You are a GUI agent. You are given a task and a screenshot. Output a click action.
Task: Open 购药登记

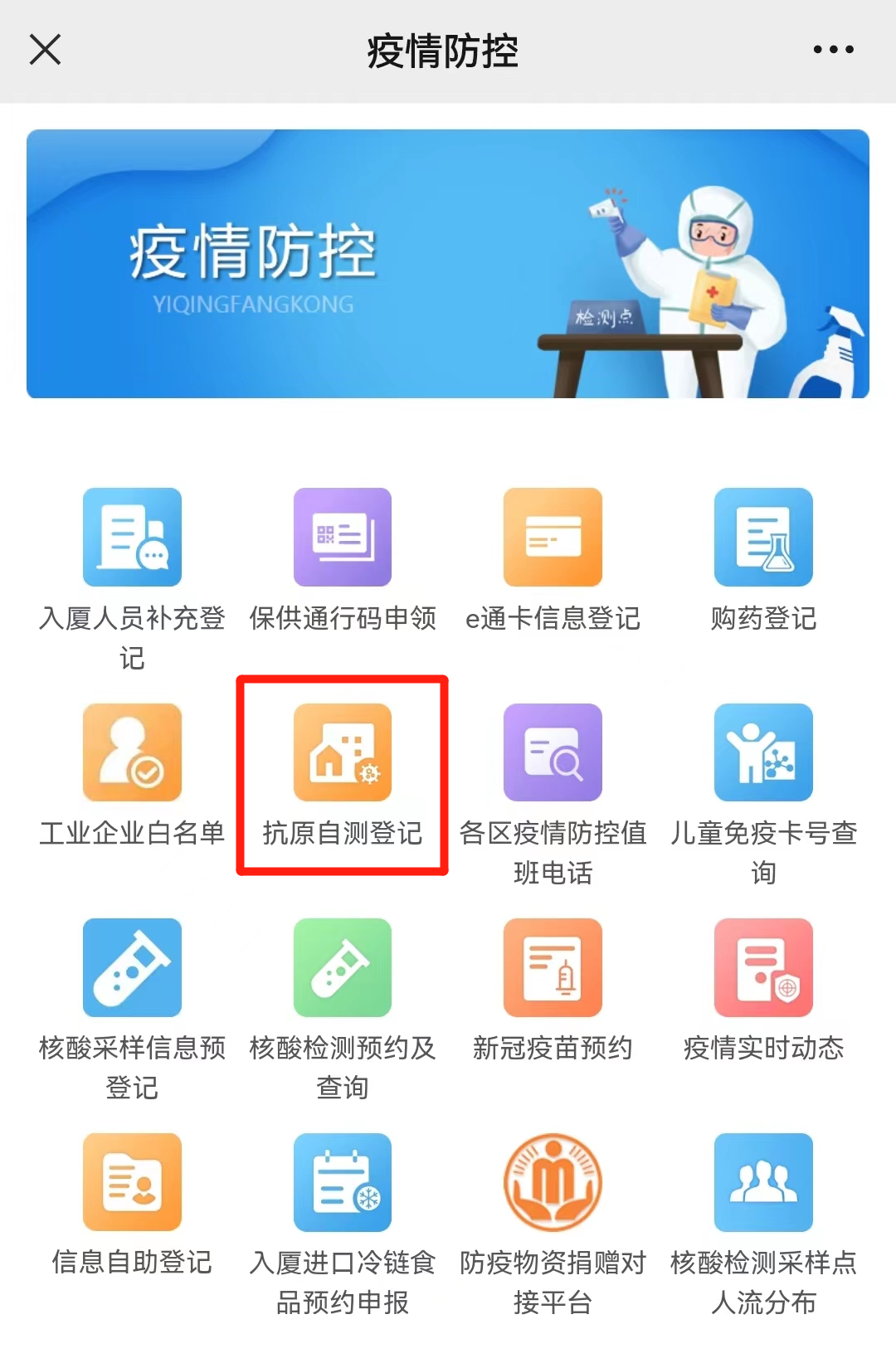click(x=763, y=538)
